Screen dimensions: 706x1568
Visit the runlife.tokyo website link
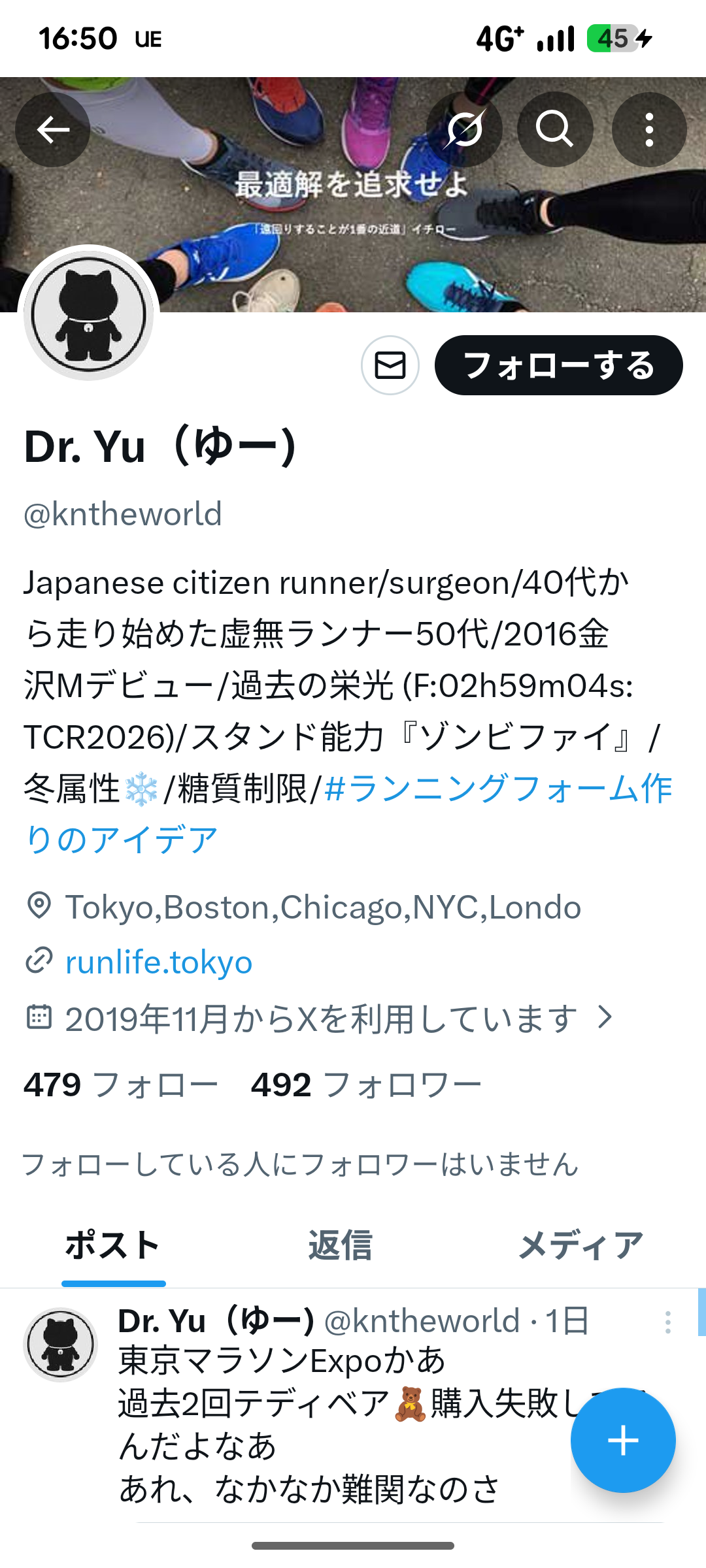159,962
